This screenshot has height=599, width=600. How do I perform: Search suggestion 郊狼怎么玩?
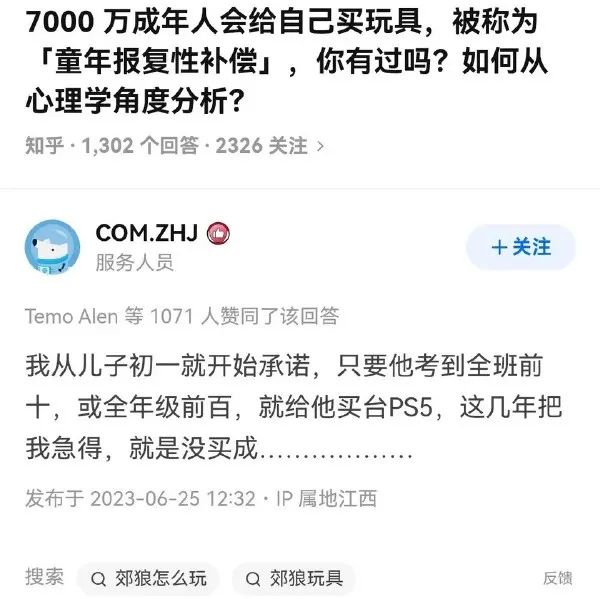click(150, 578)
